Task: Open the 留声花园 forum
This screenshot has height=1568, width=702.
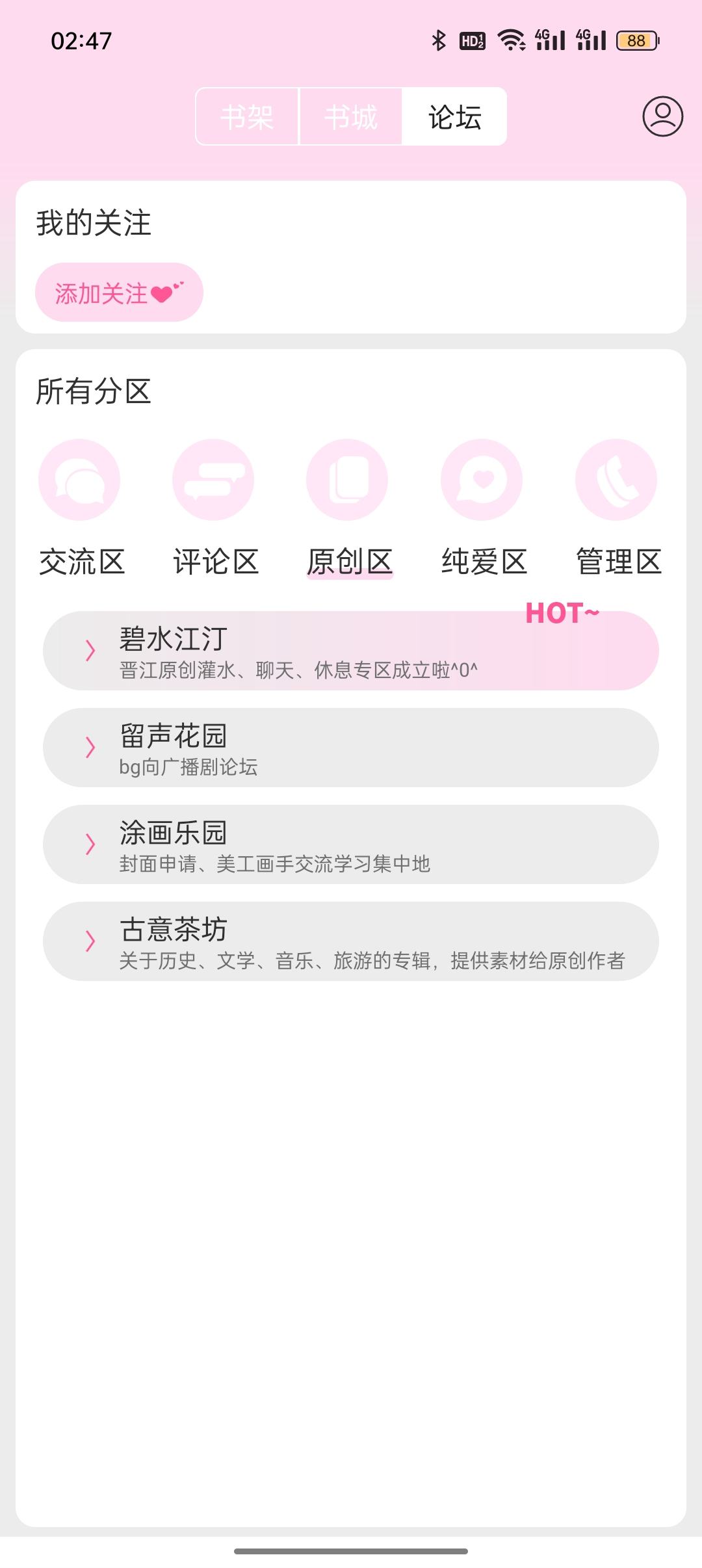Action: click(351, 747)
